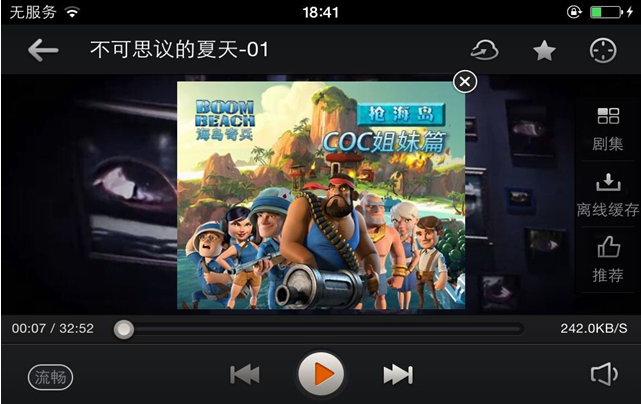Tap the volume speaker icon
Image resolution: width=641 pixels, height=404 pixels.
point(603,375)
